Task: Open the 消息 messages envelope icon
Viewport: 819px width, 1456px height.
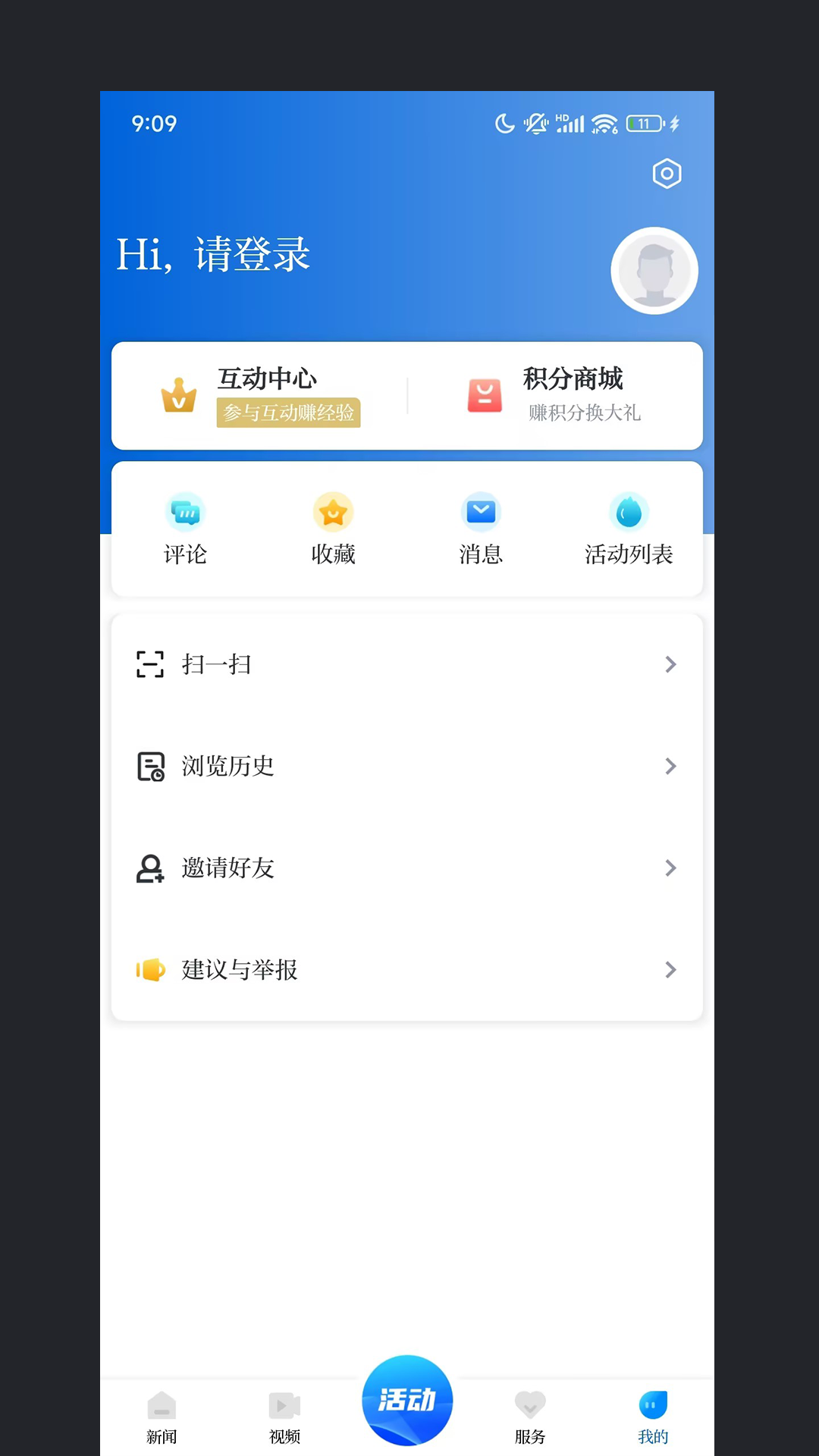Action: click(481, 512)
